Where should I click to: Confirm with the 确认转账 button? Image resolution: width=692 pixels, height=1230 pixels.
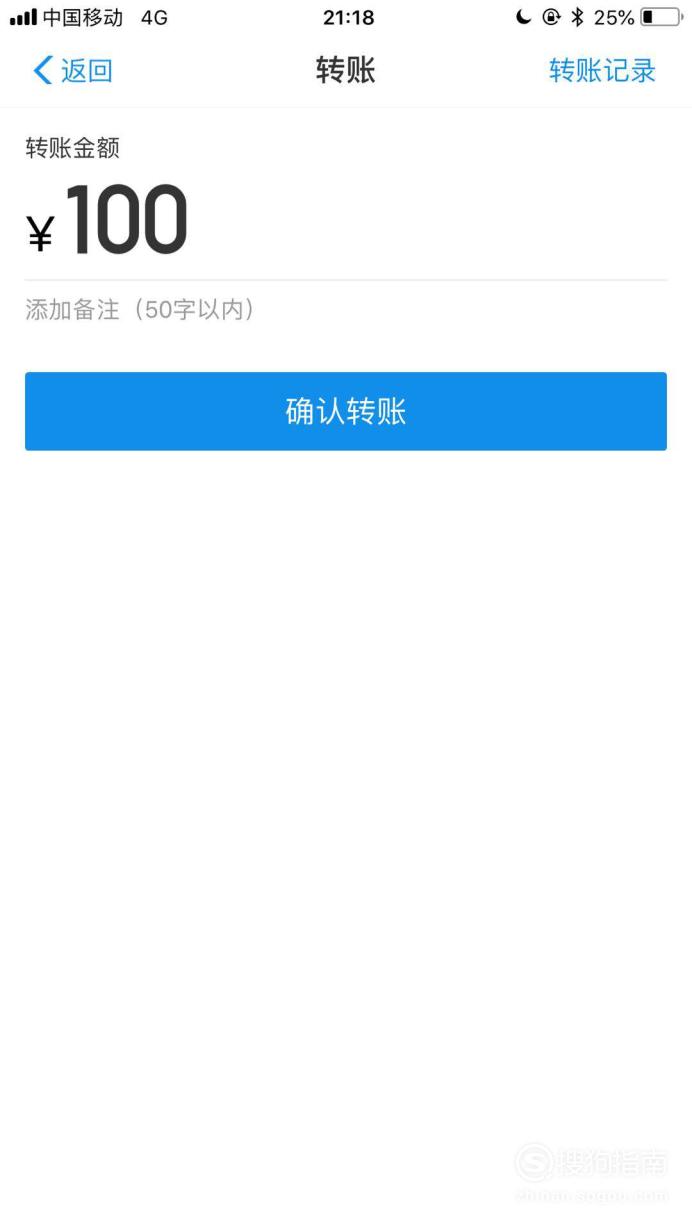pos(346,411)
